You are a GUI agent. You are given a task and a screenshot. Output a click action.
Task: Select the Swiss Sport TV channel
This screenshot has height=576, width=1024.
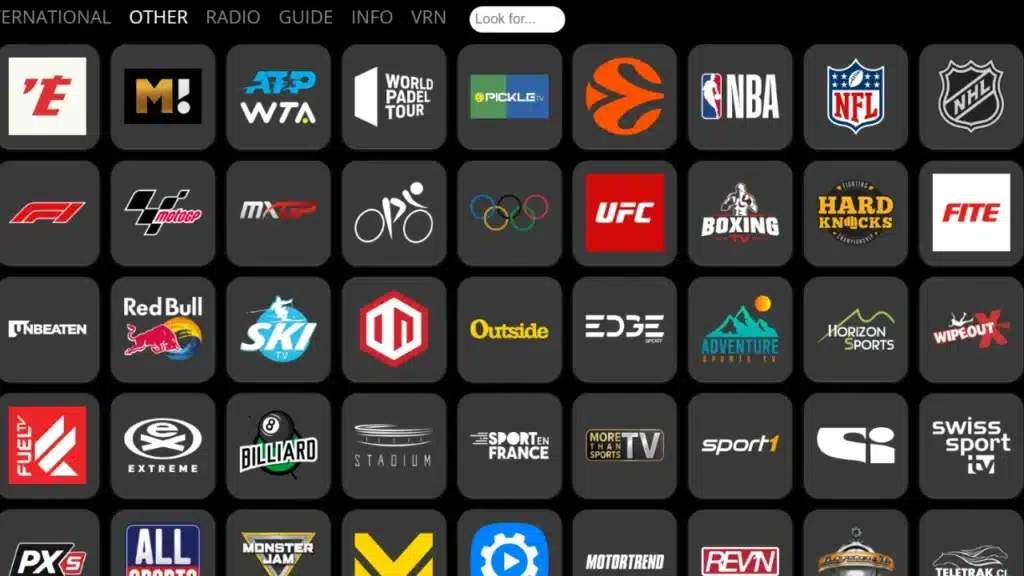pos(971,444)
